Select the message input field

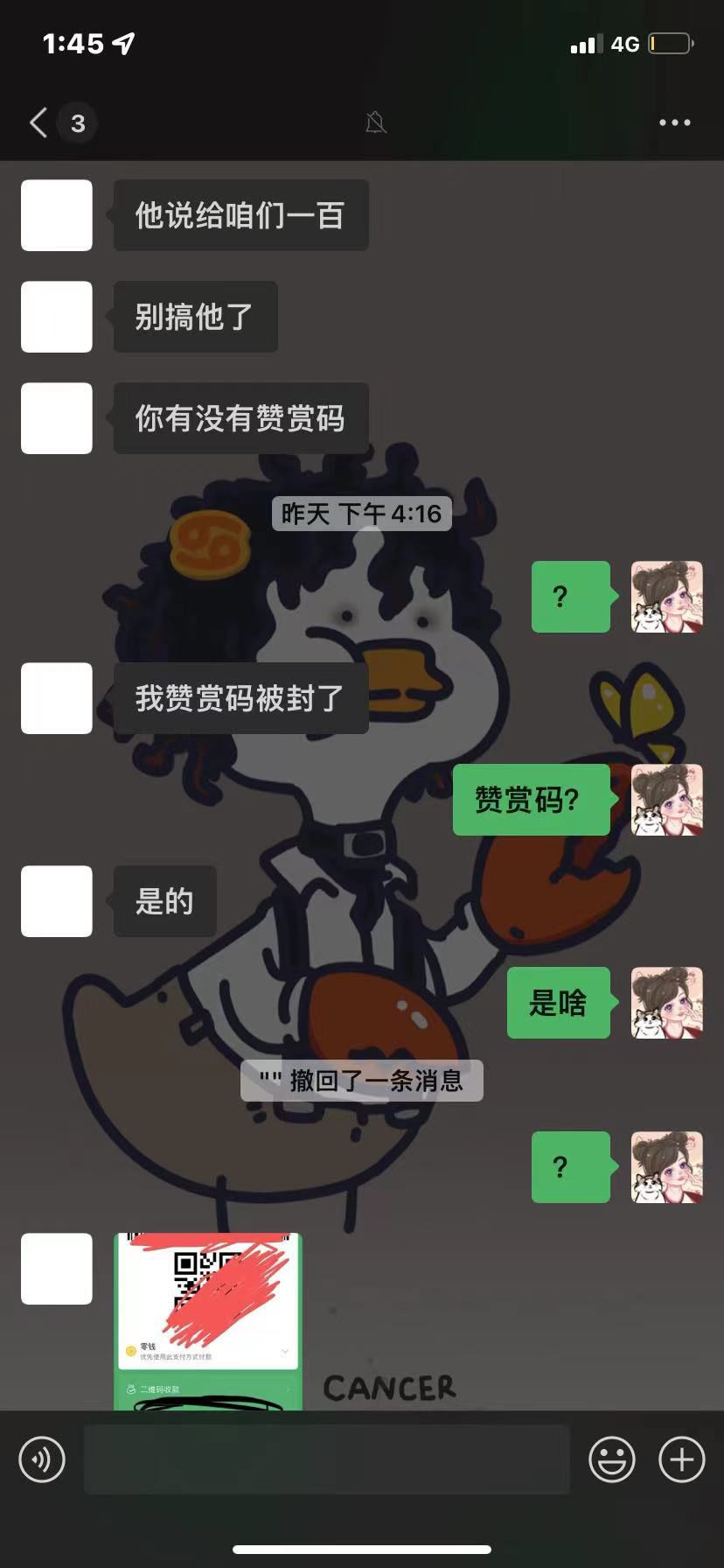[328, 1459]
